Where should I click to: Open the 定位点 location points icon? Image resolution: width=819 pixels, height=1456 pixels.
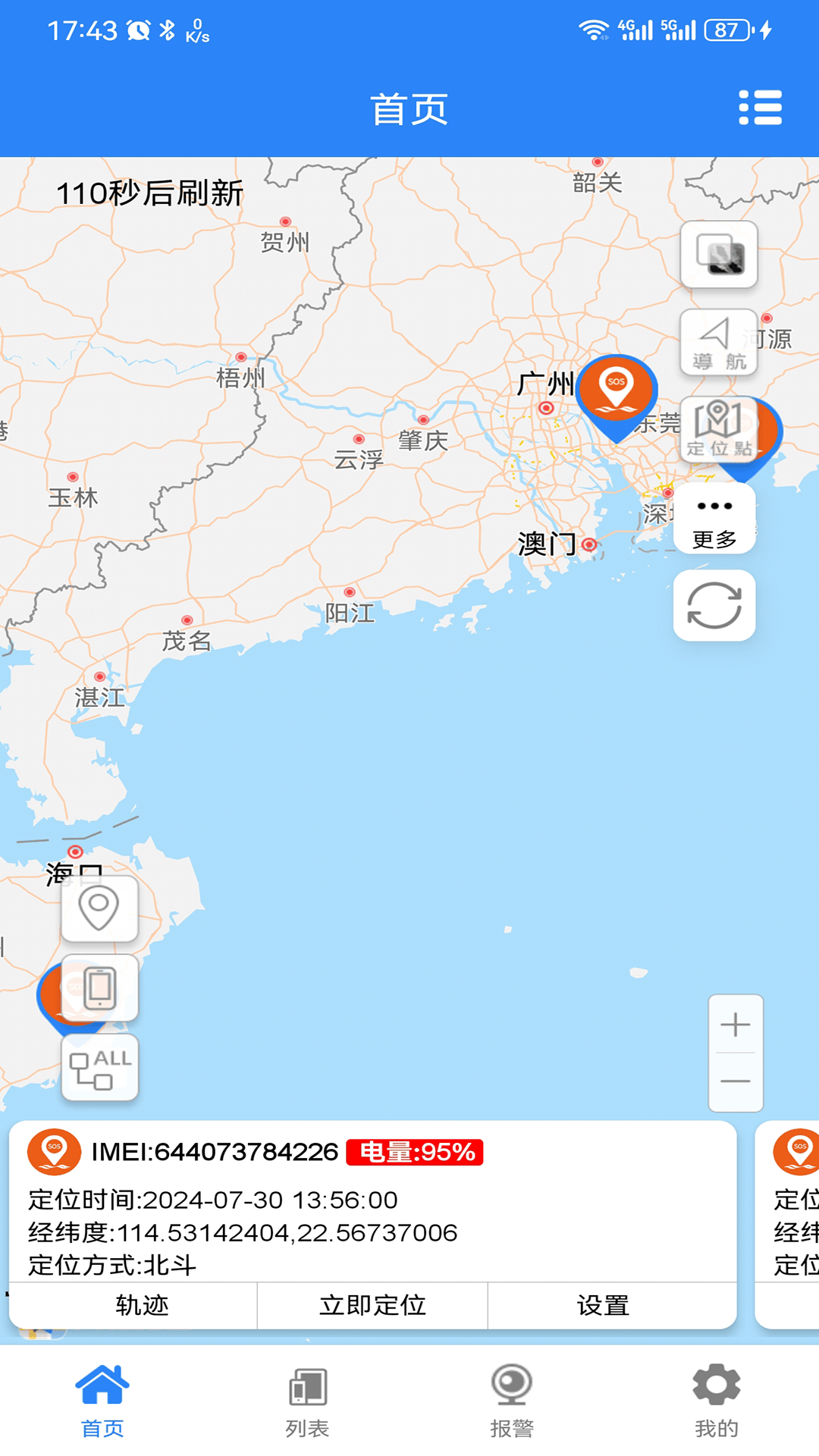coord(717,431)
